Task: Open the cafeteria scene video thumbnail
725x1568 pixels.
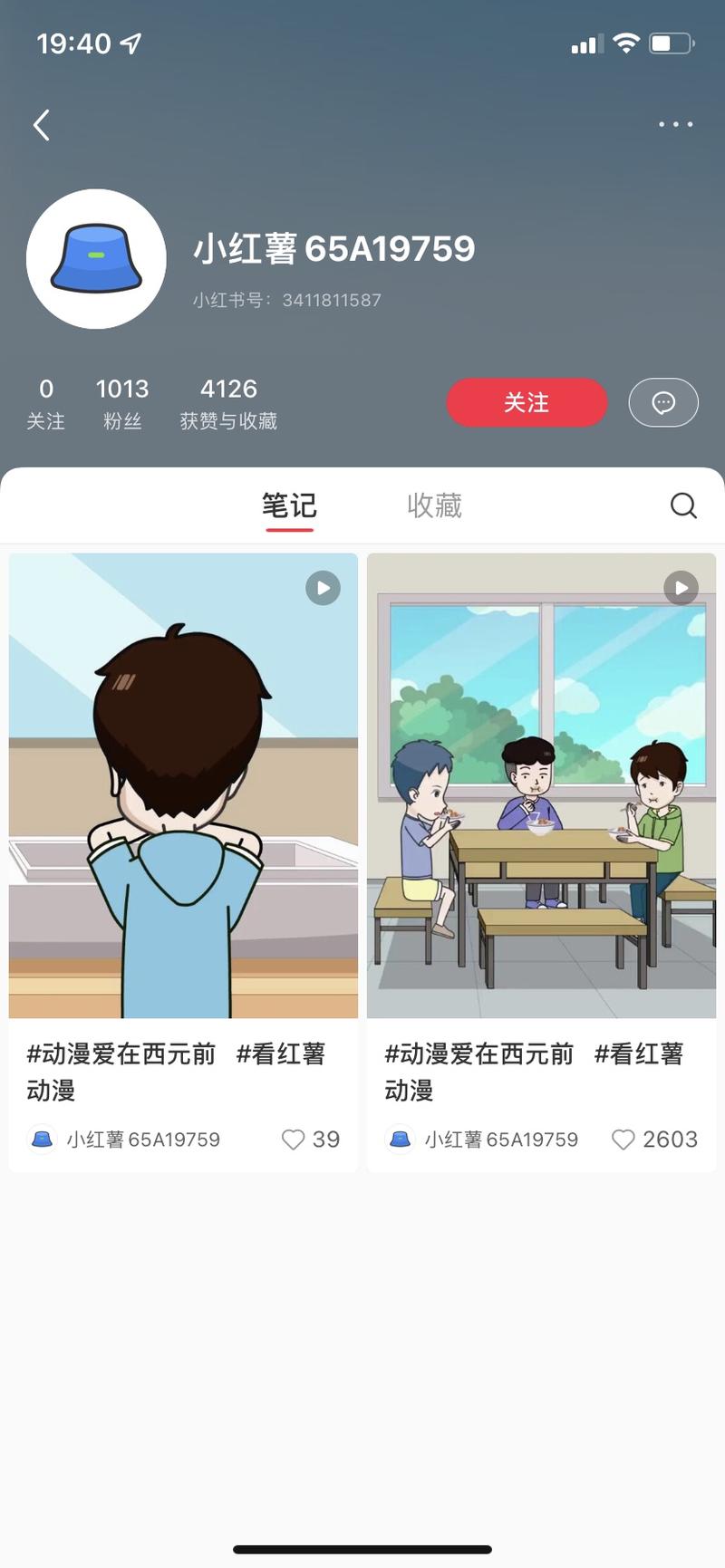Action: coord(542,785)
